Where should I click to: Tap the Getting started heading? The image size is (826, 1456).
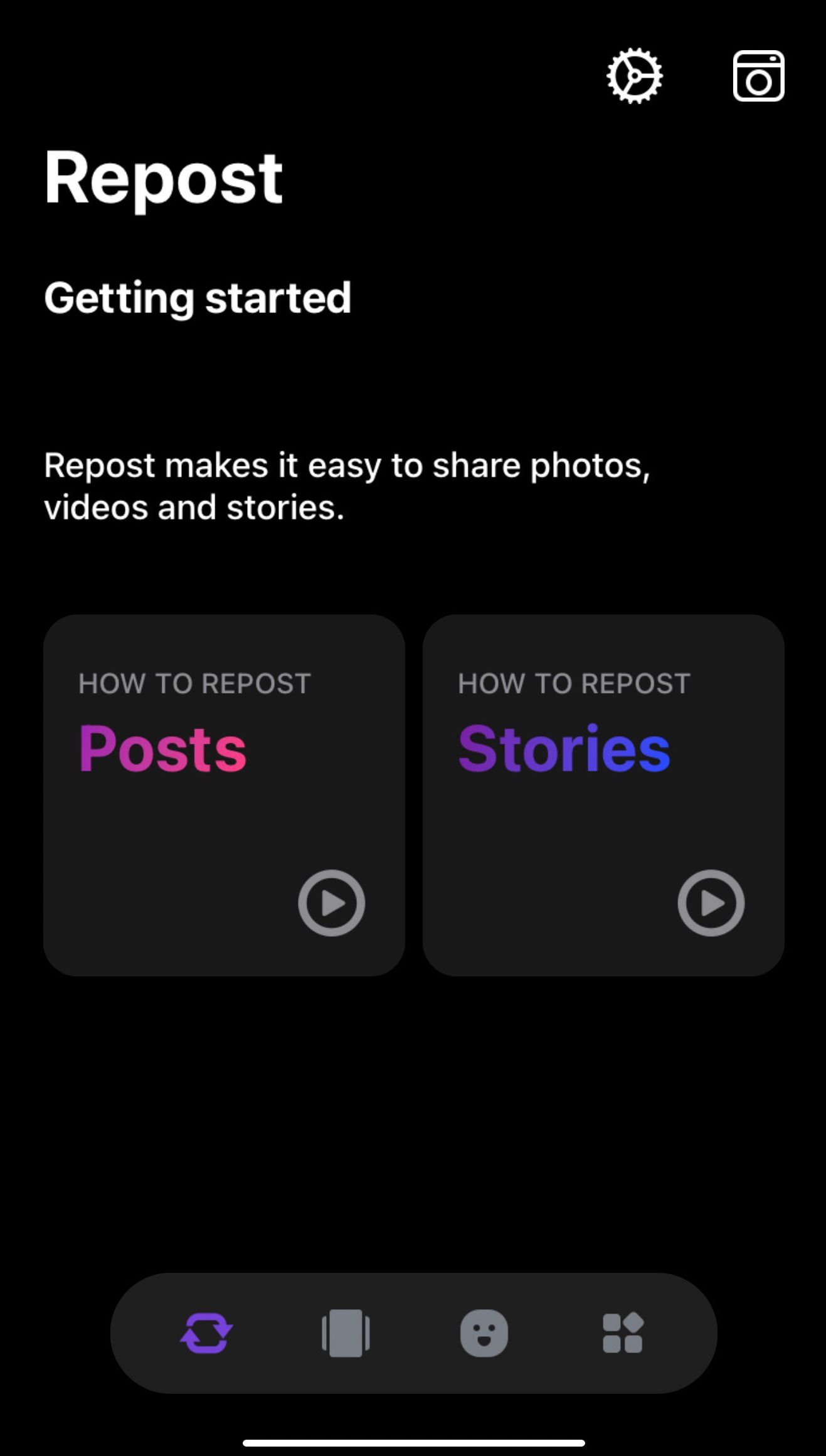(198, 299)
